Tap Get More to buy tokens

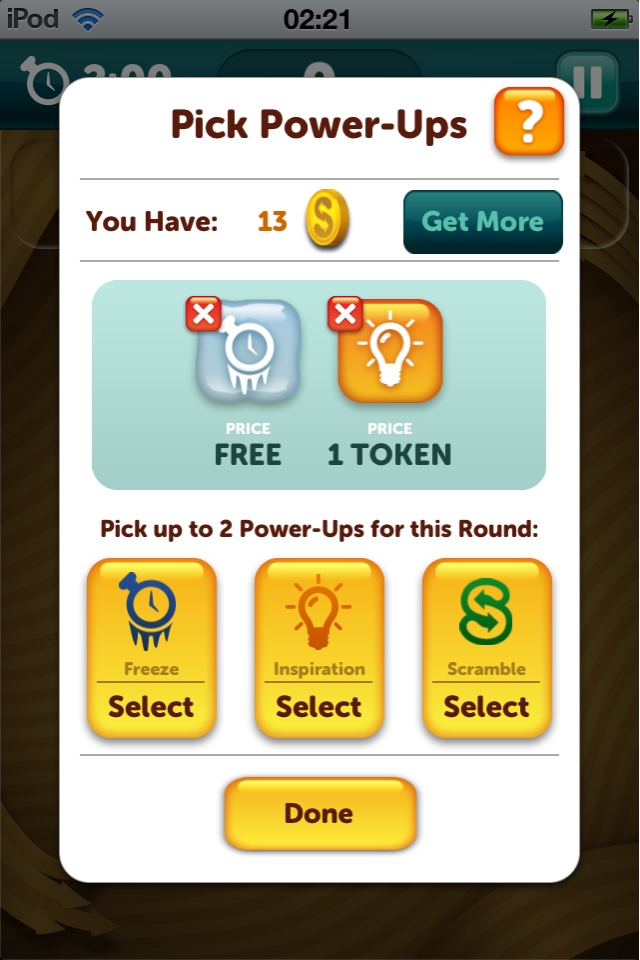point(482,222)
